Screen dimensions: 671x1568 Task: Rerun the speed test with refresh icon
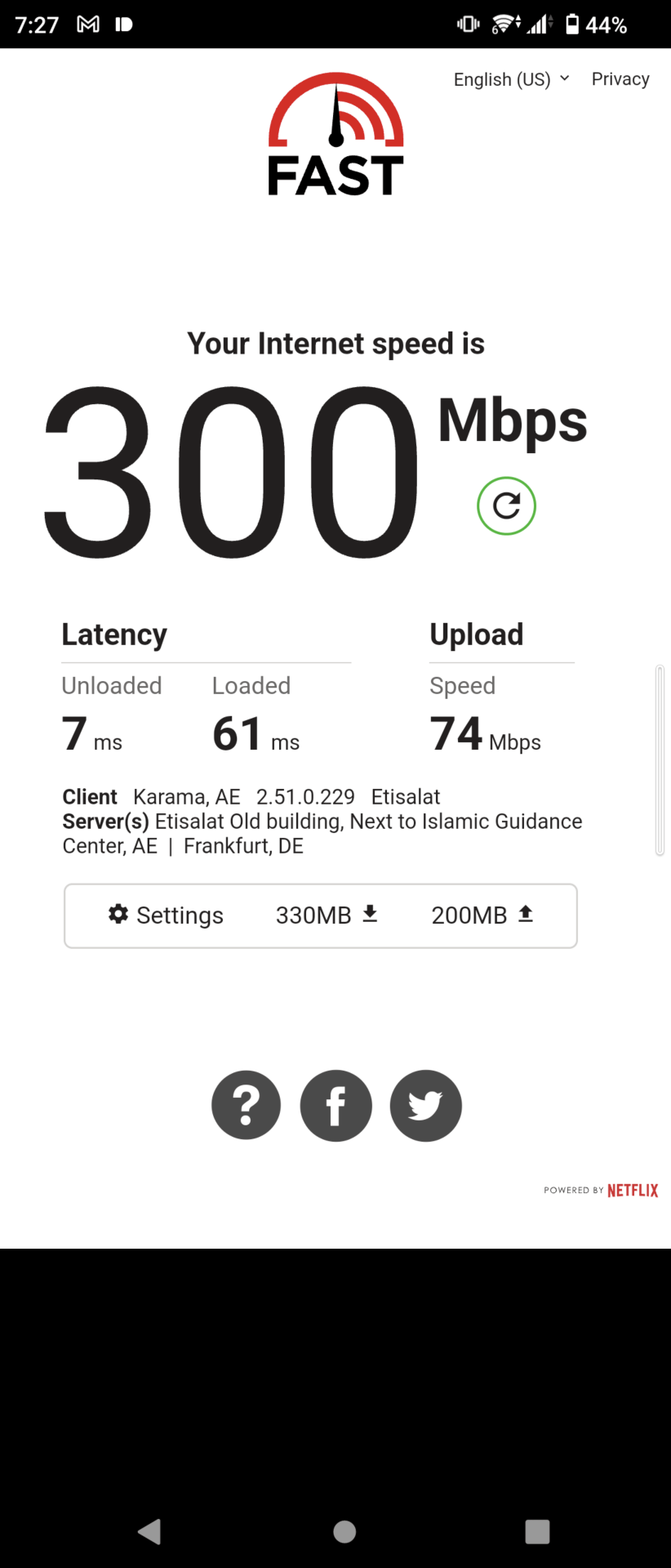(506, 506)
